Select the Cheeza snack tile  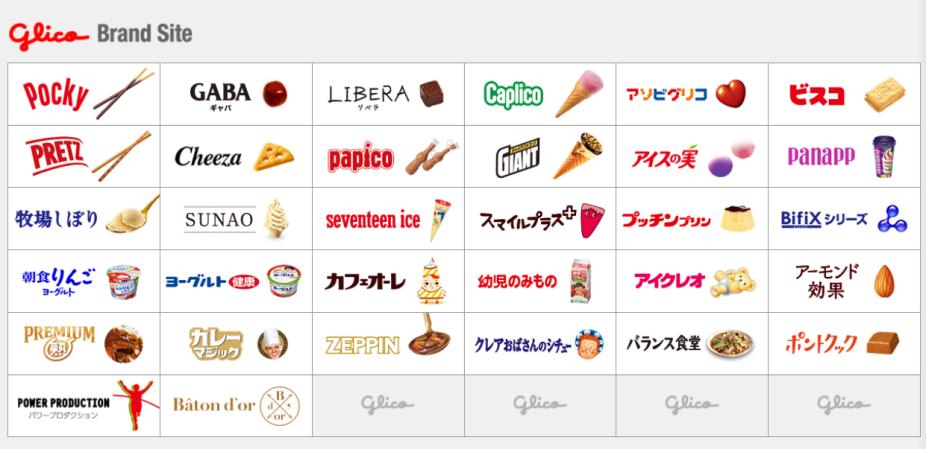236,156
